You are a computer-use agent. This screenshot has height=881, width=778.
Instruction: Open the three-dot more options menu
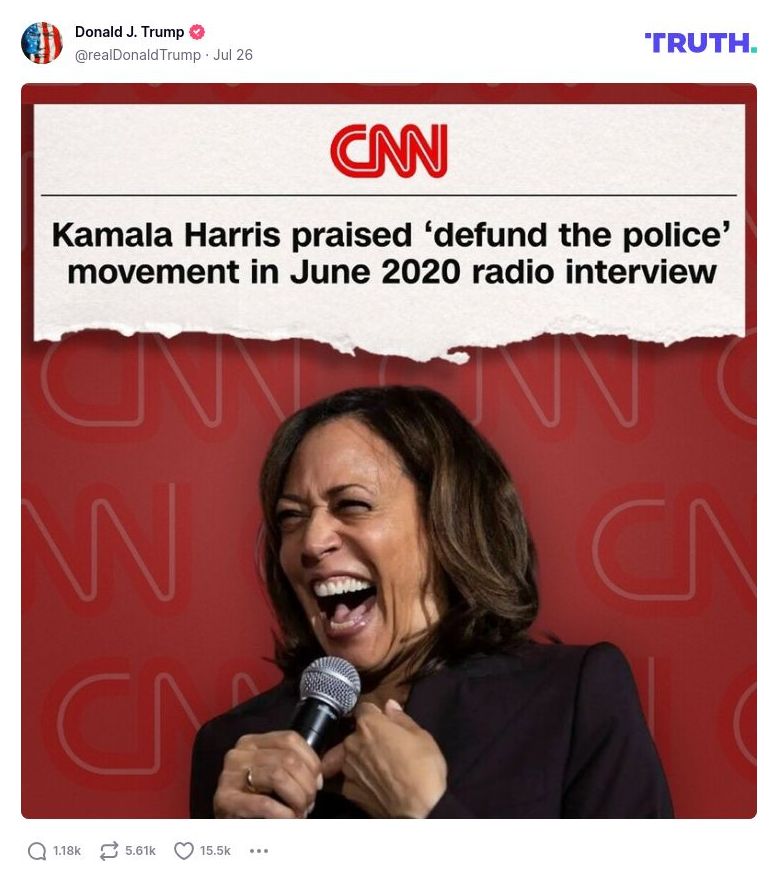pos(259,851)
